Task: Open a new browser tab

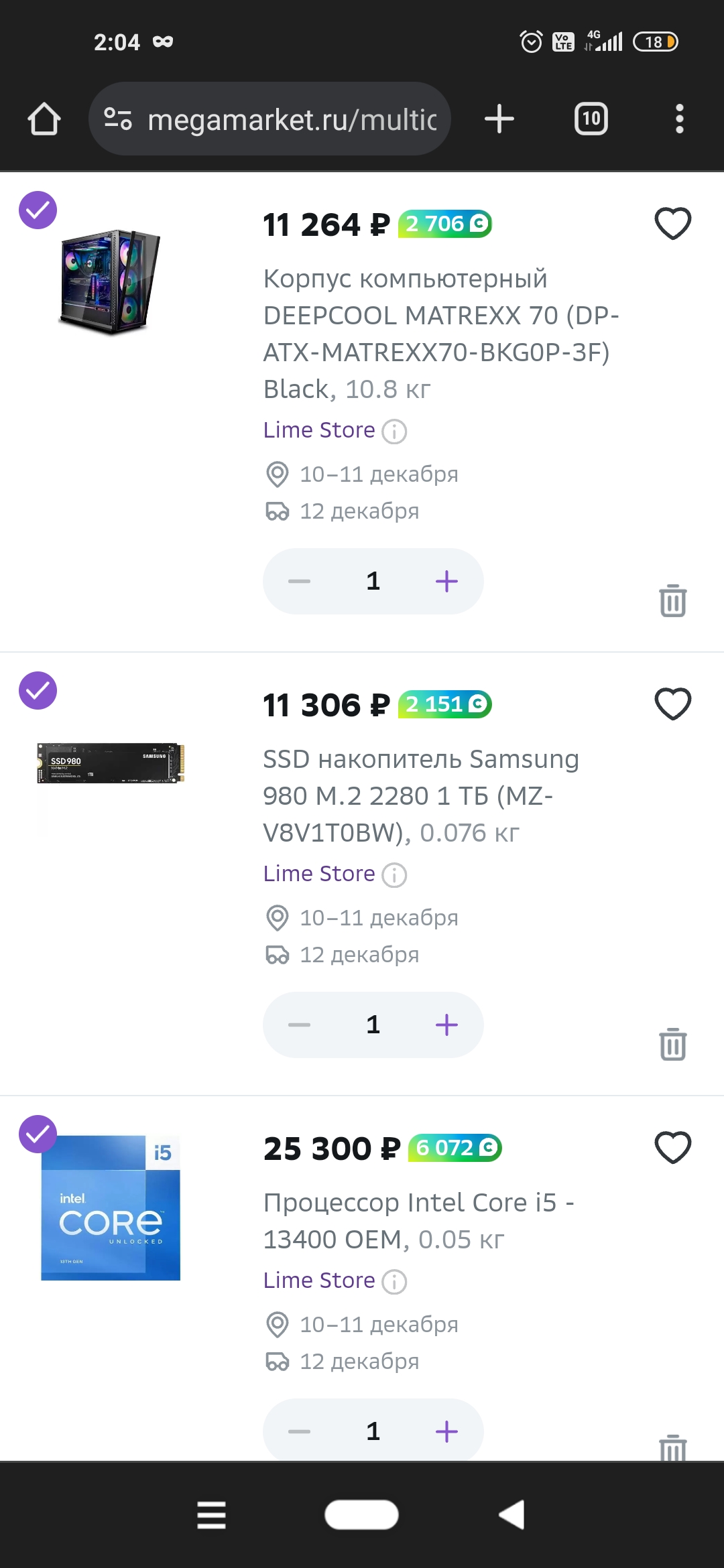Action: point(499,119)
